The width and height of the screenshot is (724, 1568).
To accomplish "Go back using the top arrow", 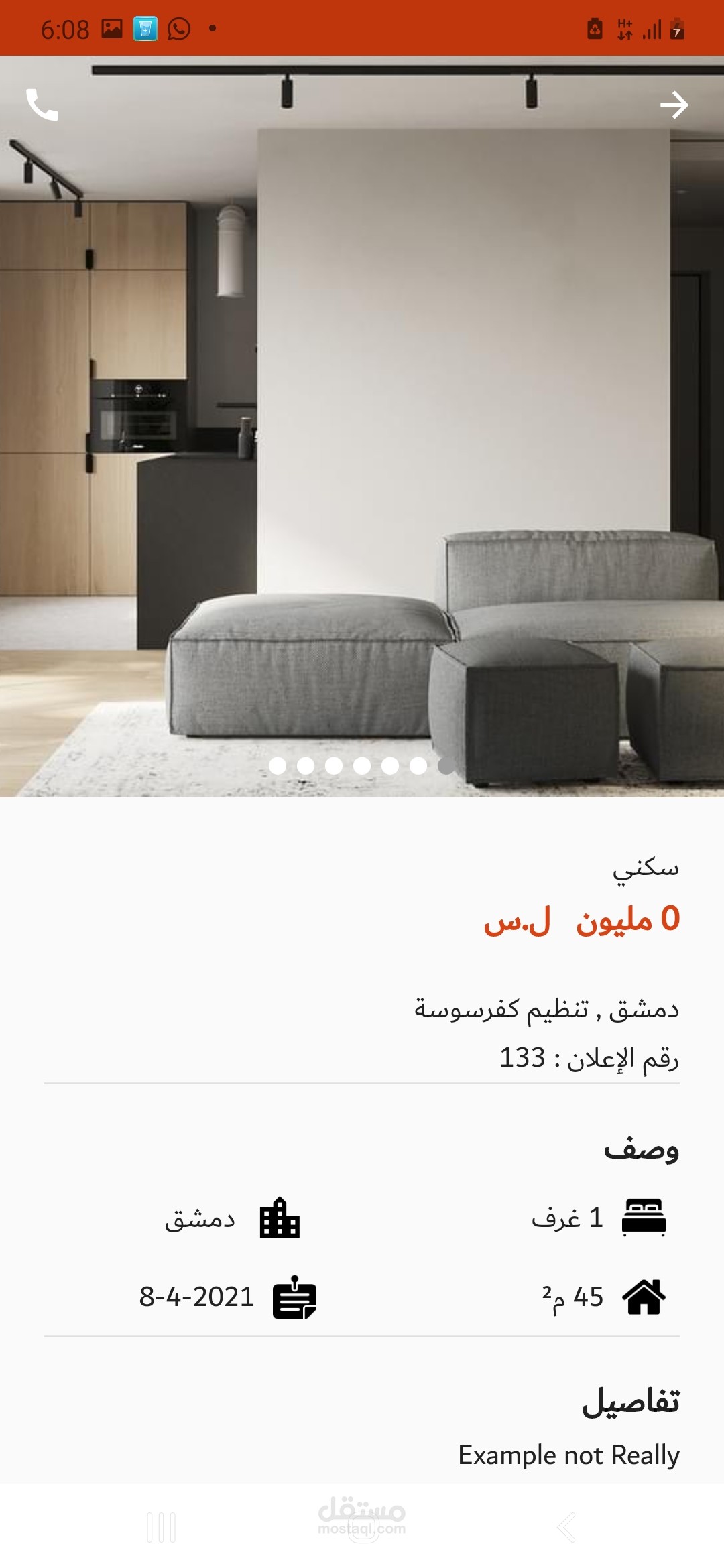I will [x=674, y=105].
